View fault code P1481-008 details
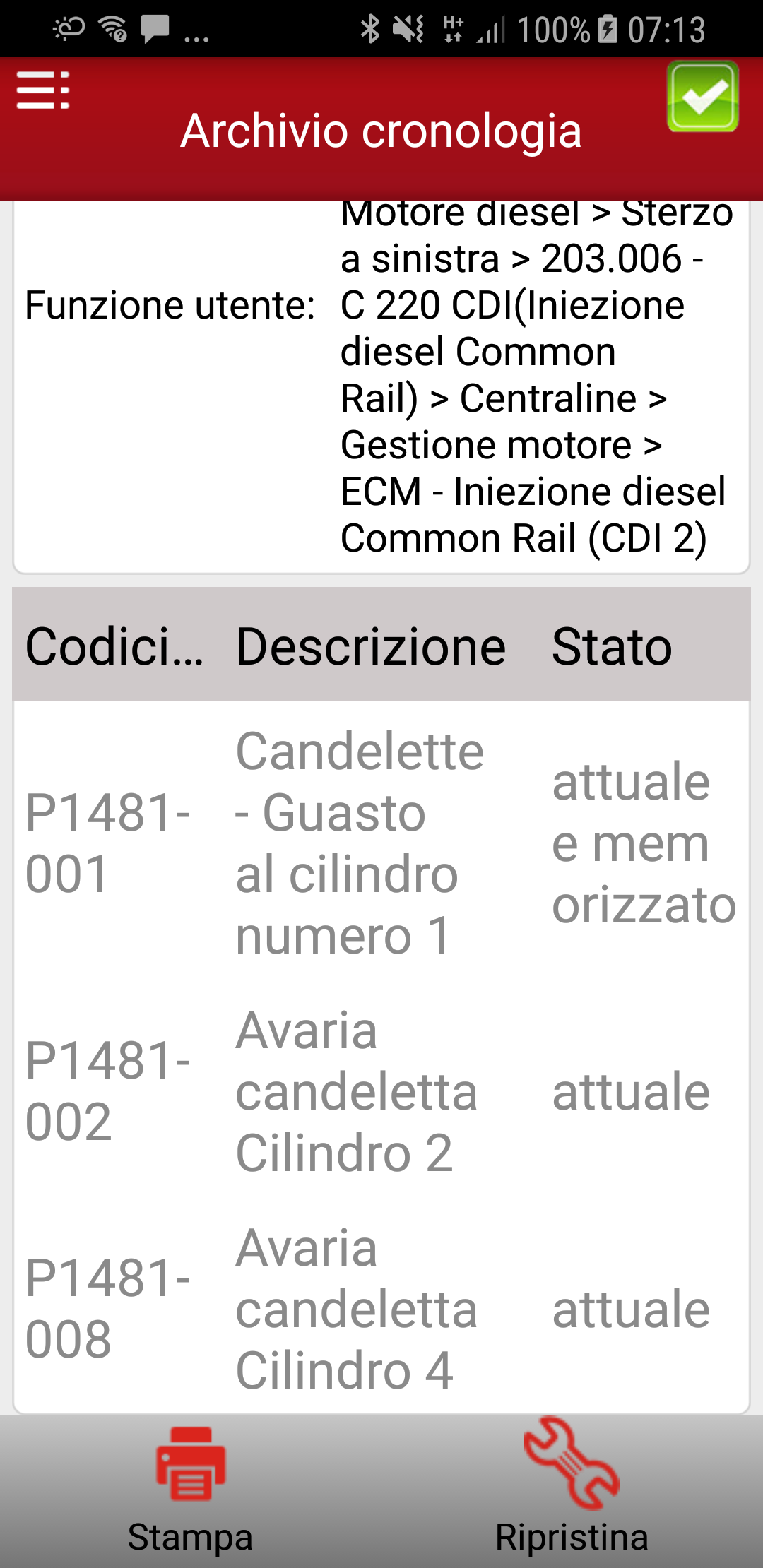 pos(381,1309)
